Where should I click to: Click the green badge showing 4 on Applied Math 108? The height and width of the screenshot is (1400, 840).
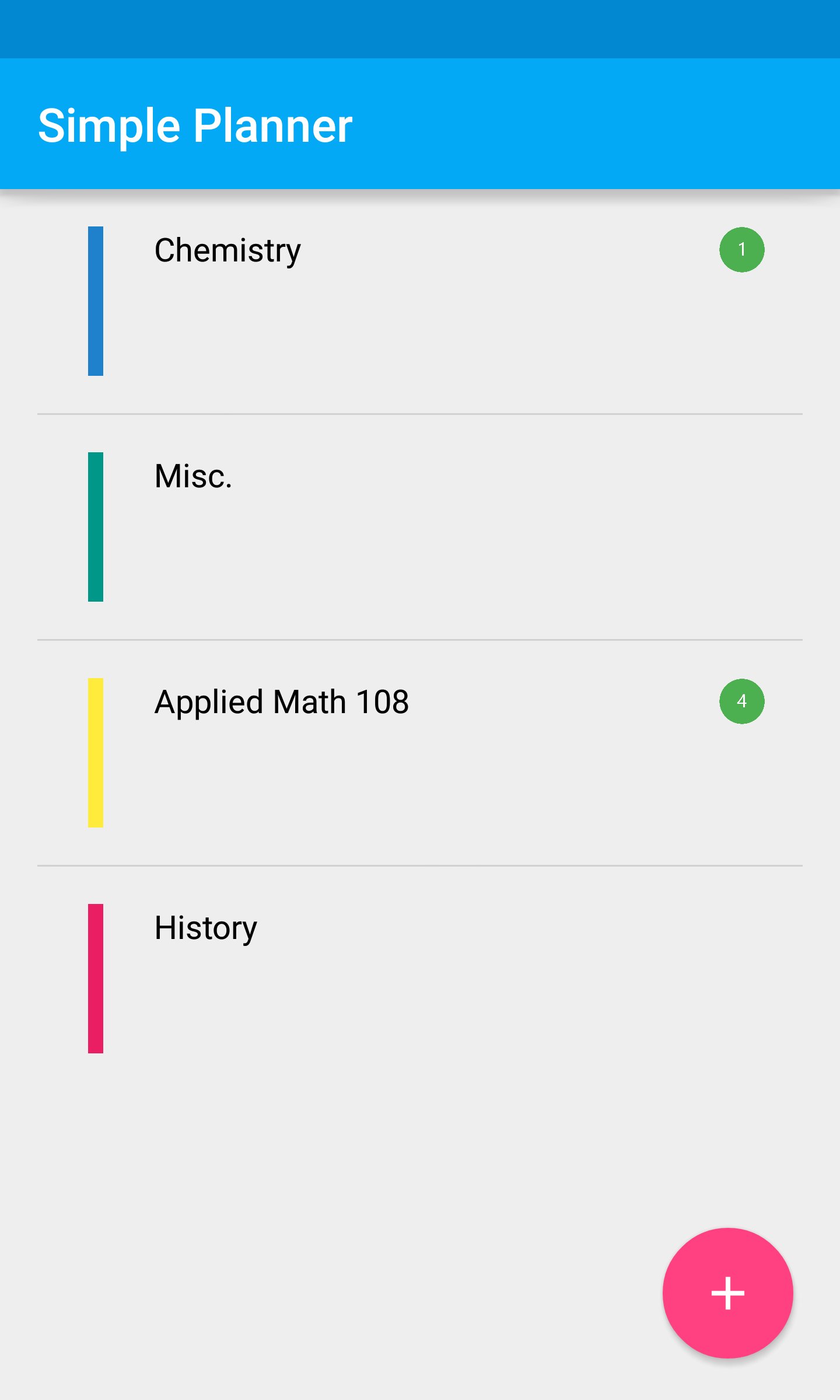[742, 701]
